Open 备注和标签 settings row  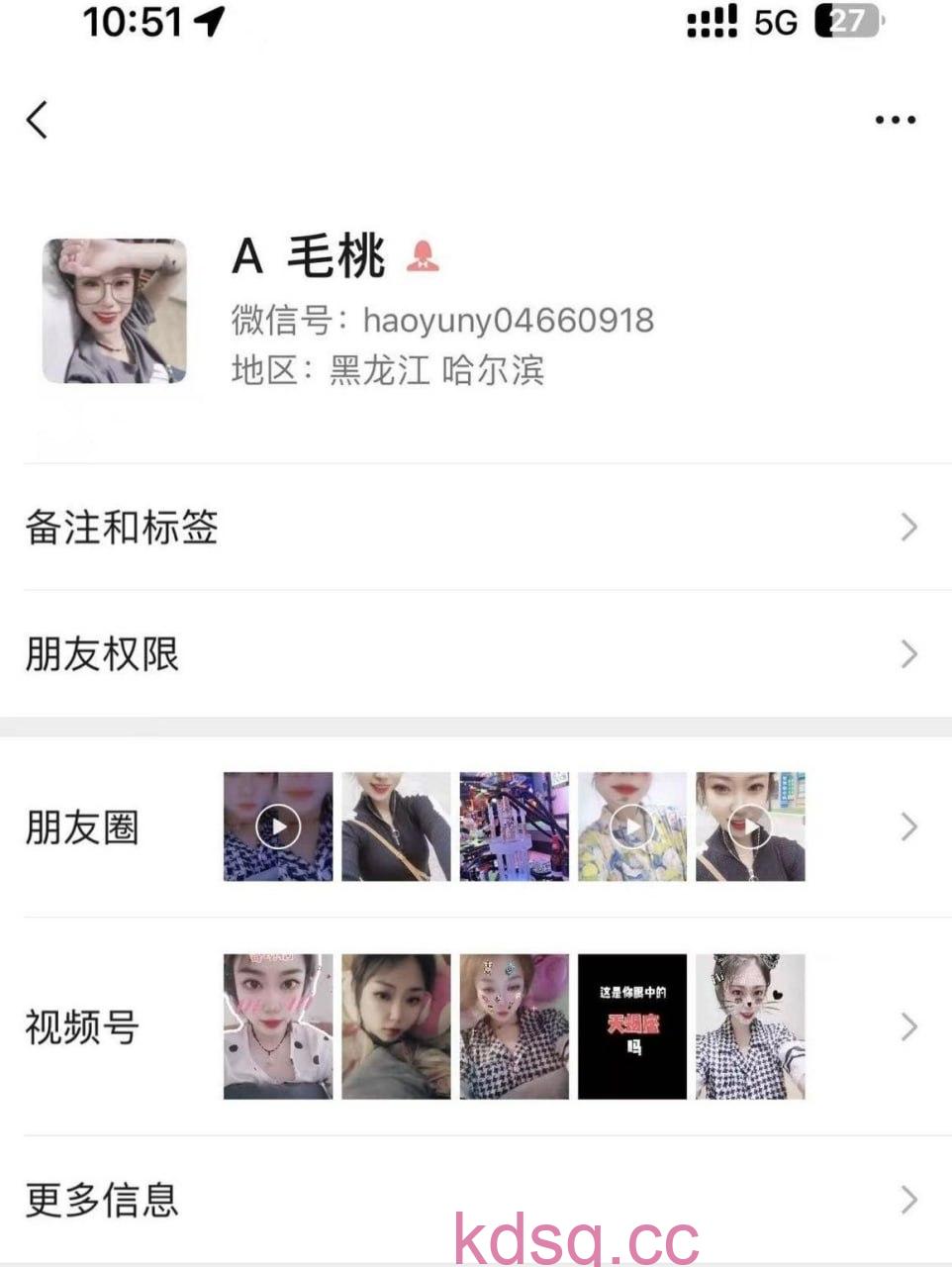pos(475,528)
